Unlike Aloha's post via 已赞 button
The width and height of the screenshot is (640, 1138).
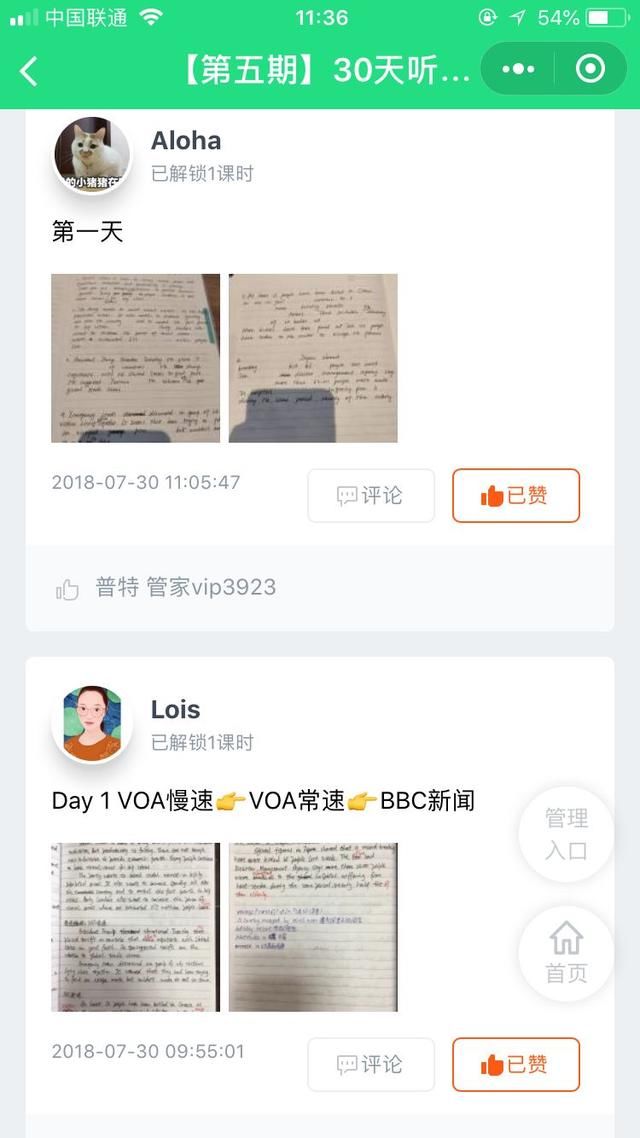516,495
